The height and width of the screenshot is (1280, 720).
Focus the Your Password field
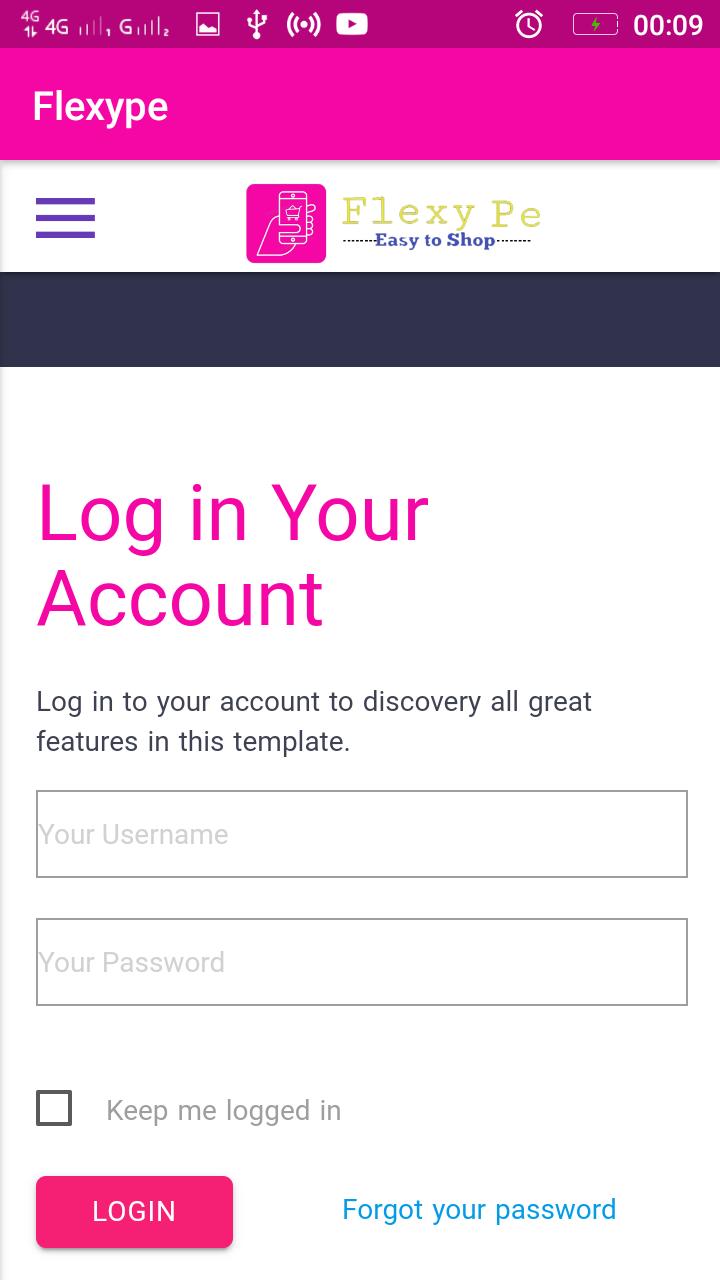pos(361,962)
